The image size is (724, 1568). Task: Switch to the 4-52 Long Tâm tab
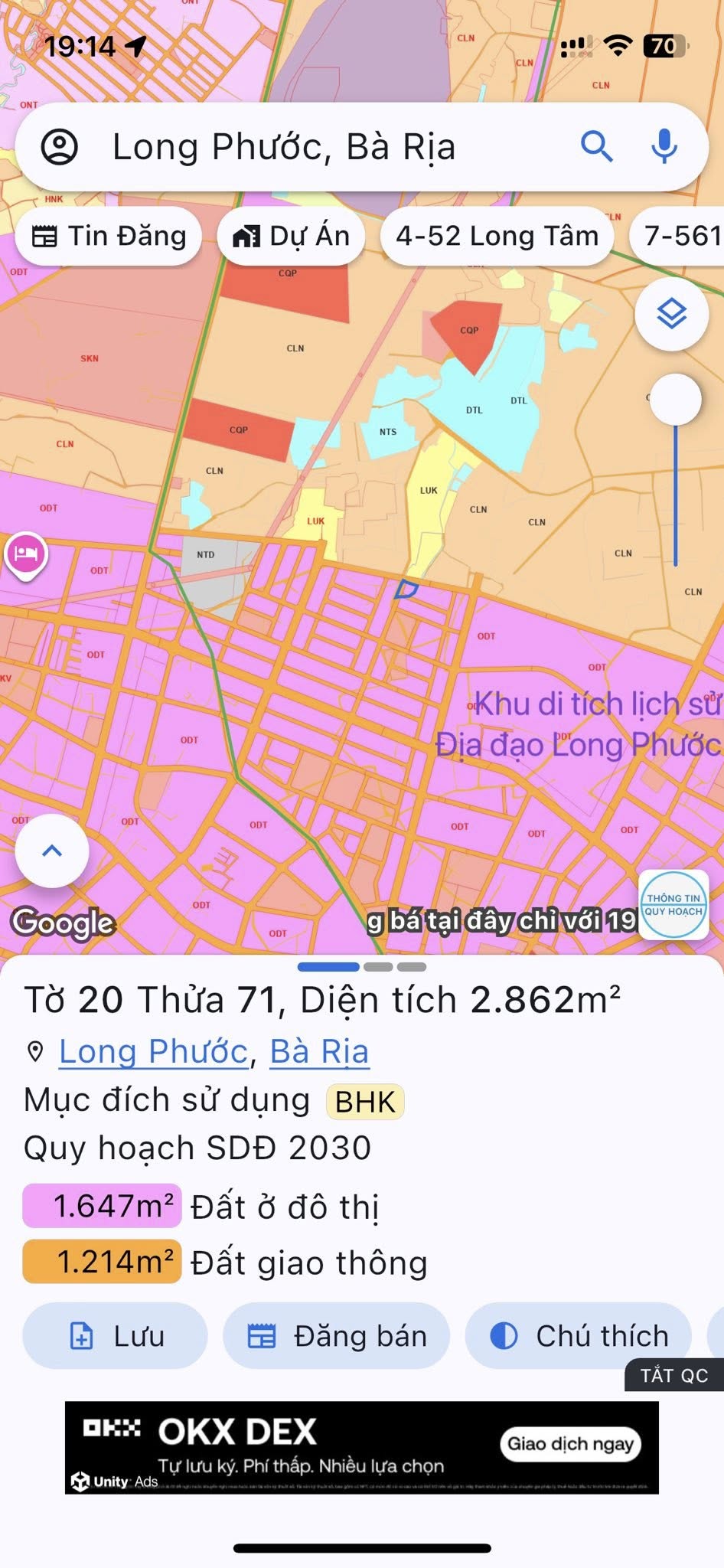click(496, 236)
